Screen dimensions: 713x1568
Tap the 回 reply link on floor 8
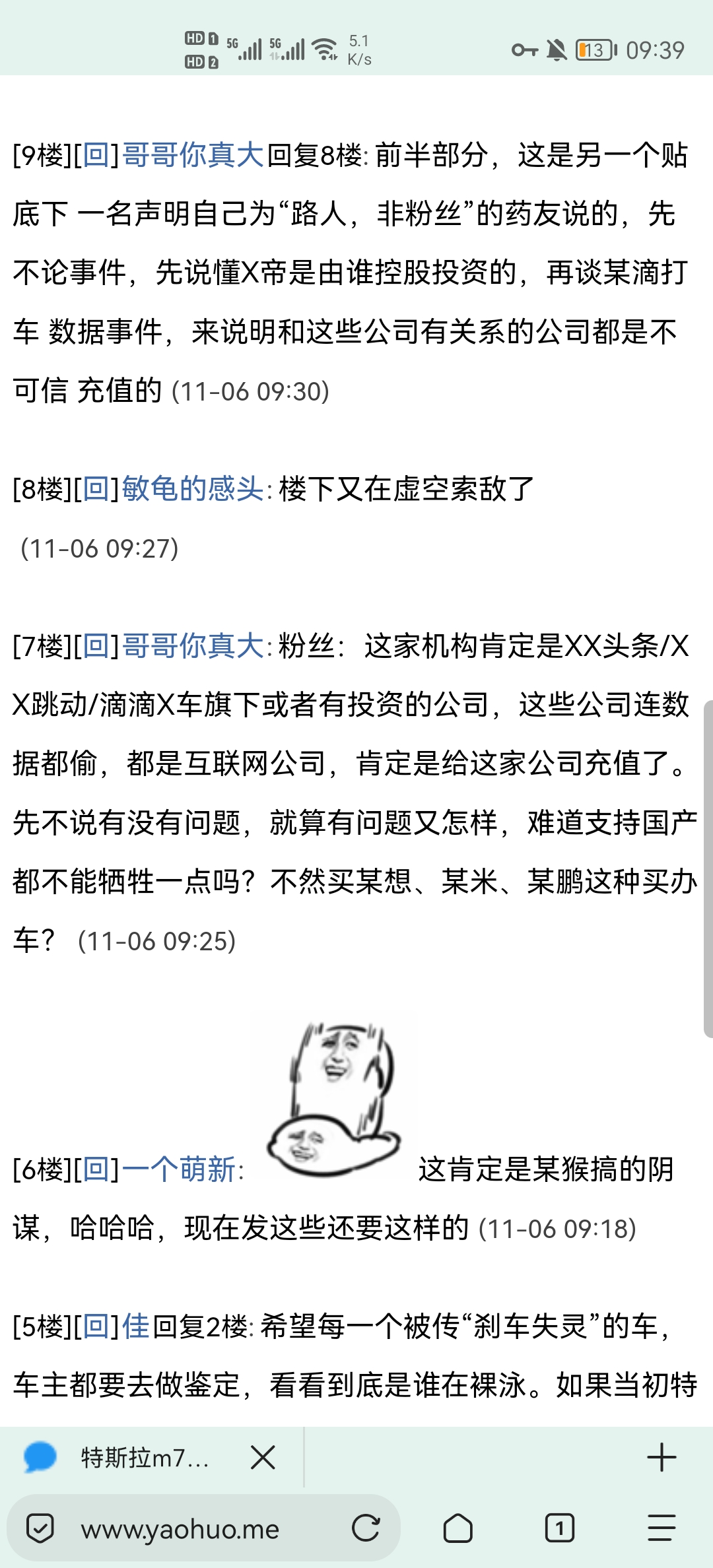(96, 489)
